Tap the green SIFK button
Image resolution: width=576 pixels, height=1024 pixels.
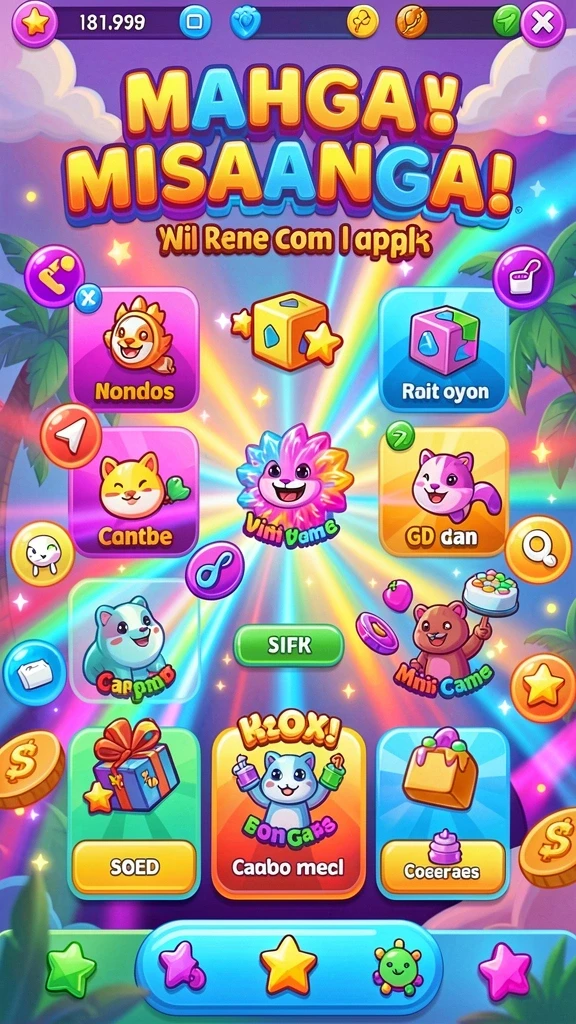coord(289,645)
